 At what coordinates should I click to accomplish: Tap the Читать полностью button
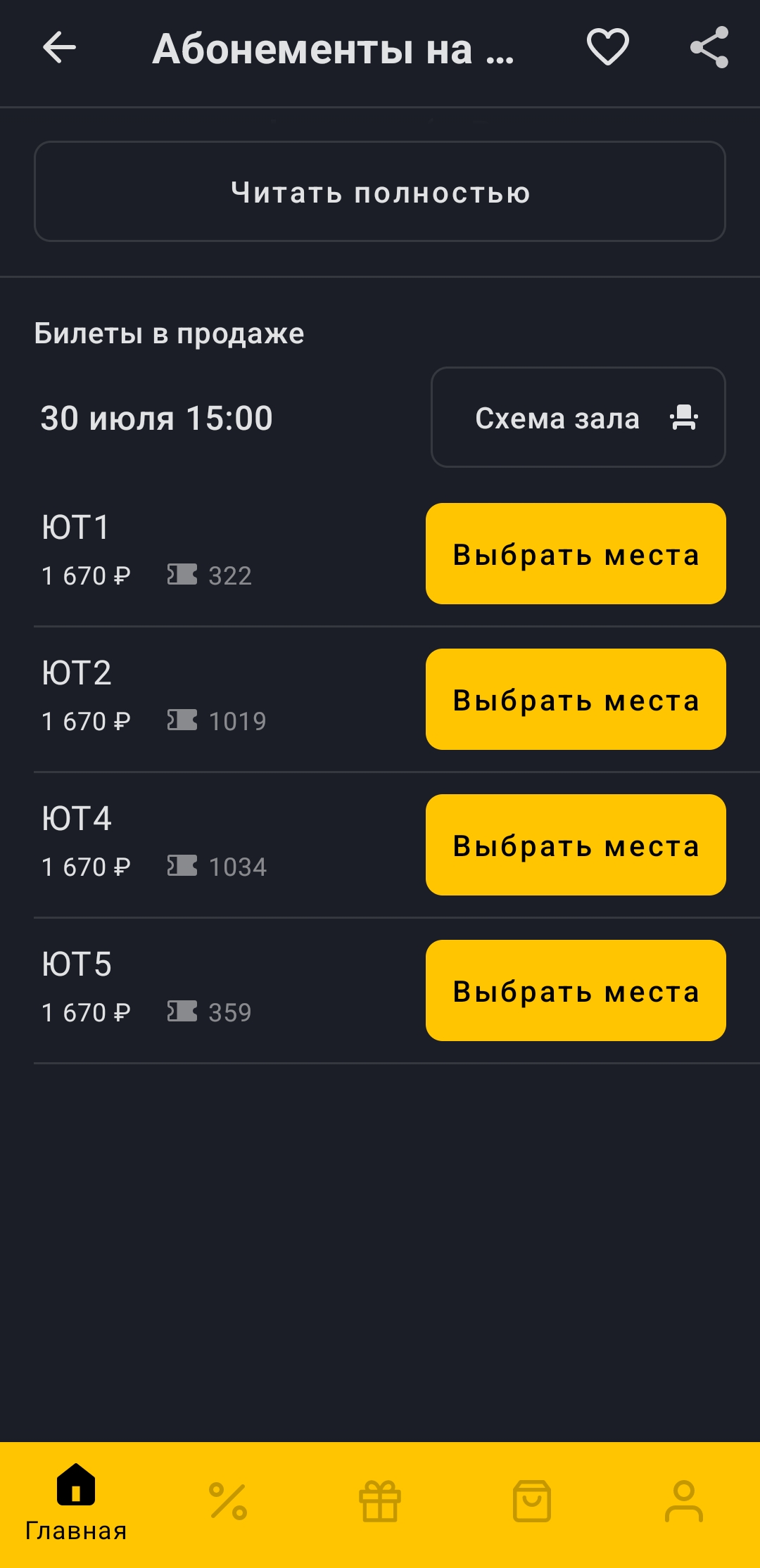pyautogui.click(x=380, y=191)
